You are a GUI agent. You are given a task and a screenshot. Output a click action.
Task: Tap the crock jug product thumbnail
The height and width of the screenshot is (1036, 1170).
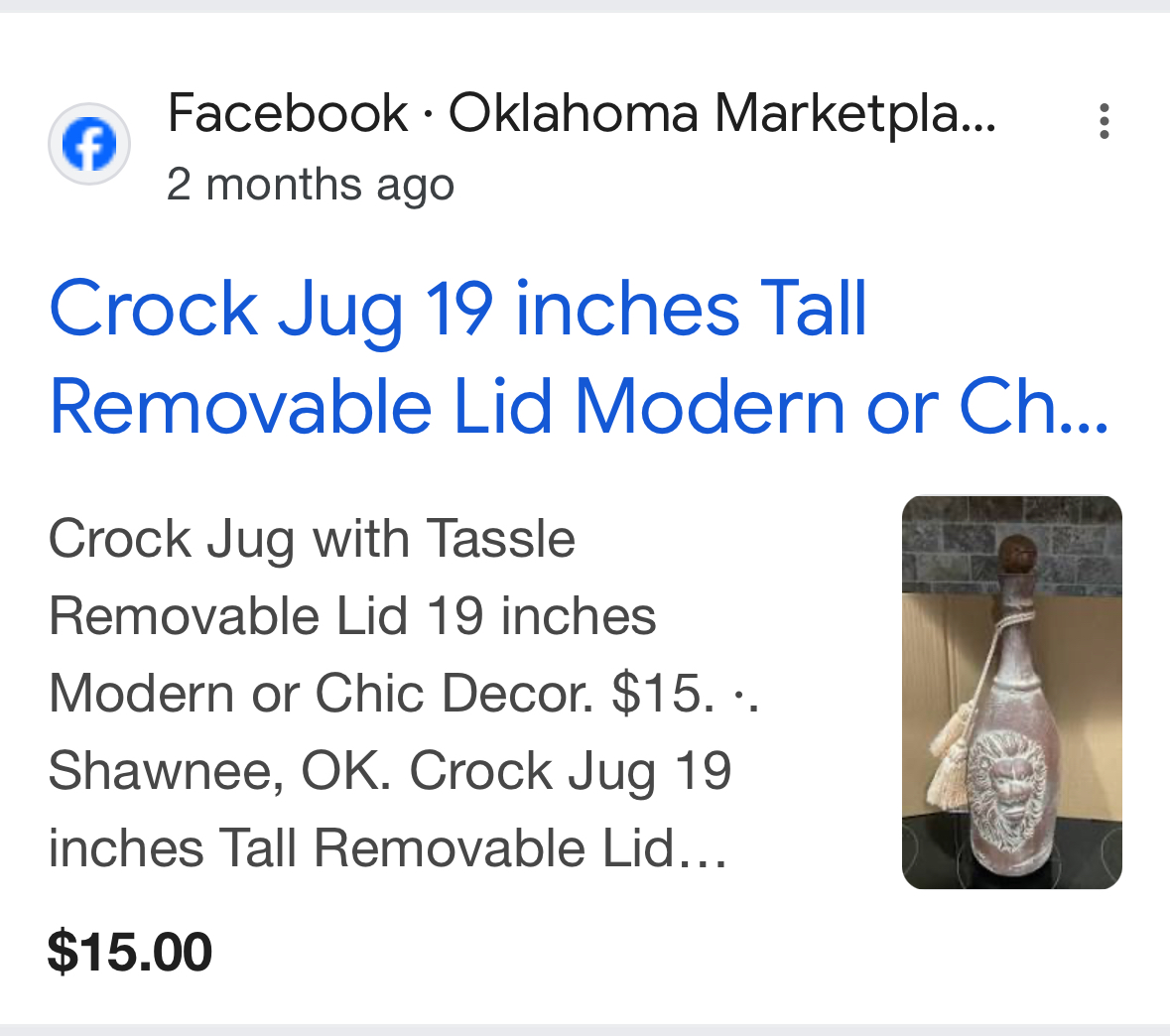click(1011, 692)
